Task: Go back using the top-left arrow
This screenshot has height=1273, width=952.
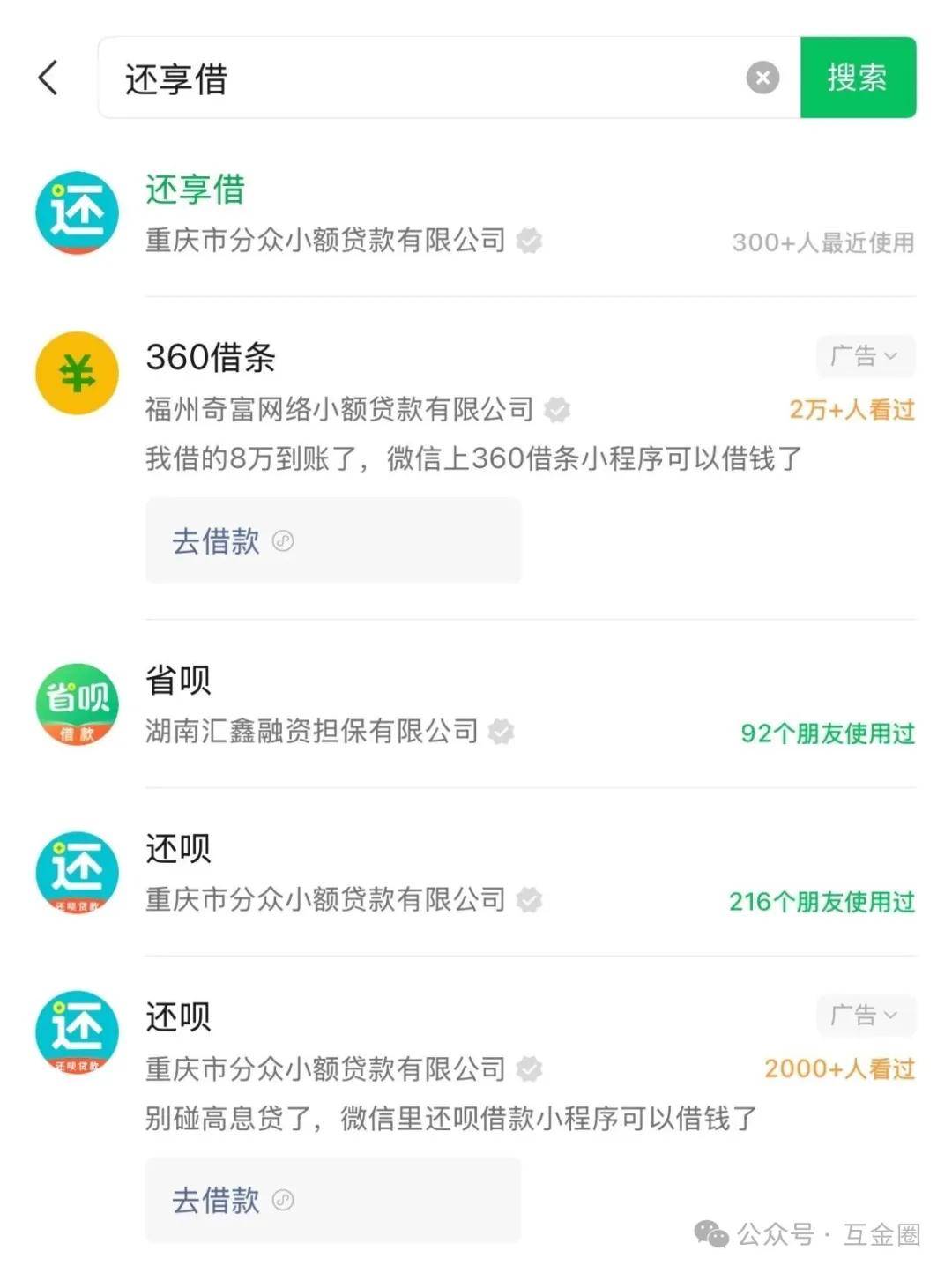Action: pyautogui.click(x=49, y=78)
